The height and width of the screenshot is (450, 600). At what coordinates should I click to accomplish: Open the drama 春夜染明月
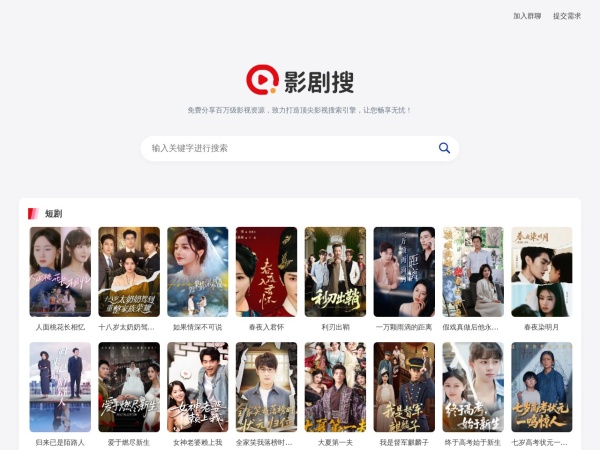pos(542,272)
